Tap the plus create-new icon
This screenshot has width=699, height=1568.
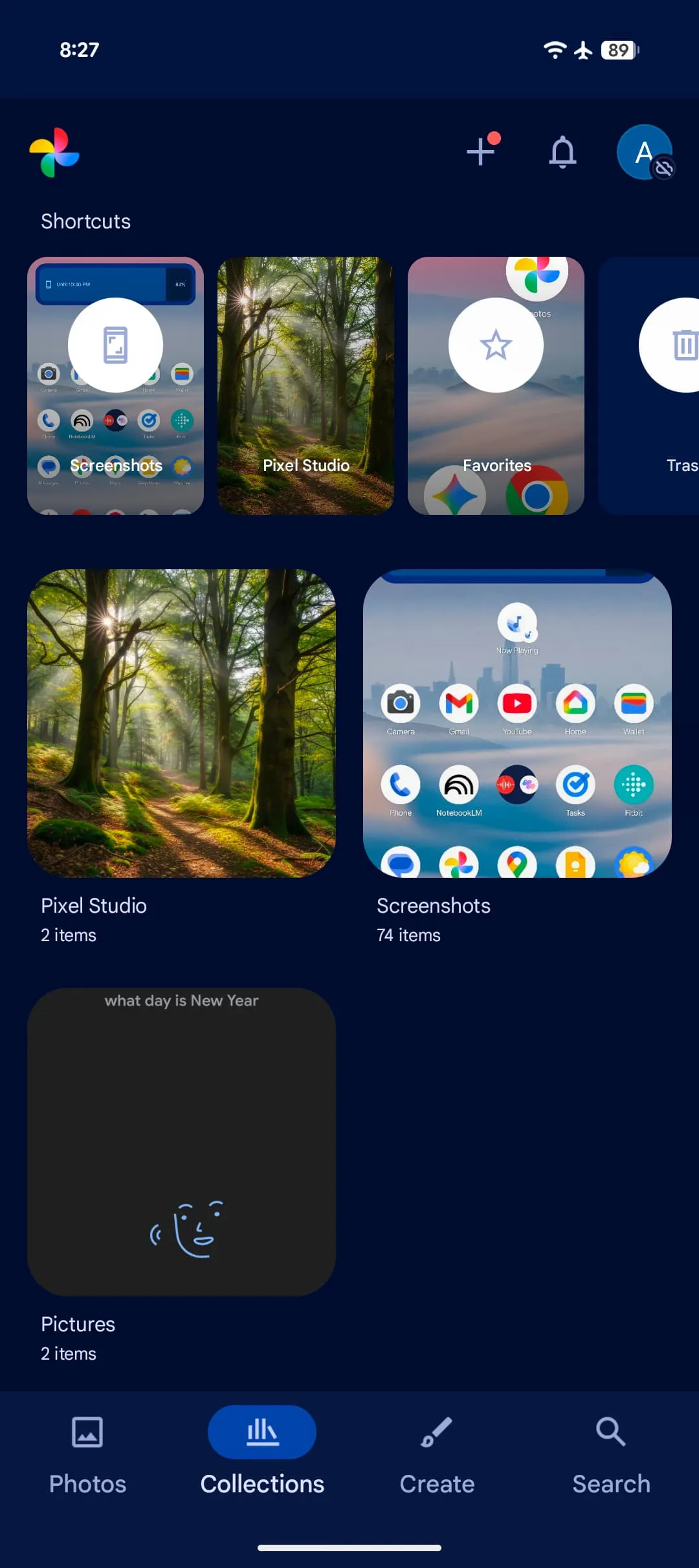[481, 152]
